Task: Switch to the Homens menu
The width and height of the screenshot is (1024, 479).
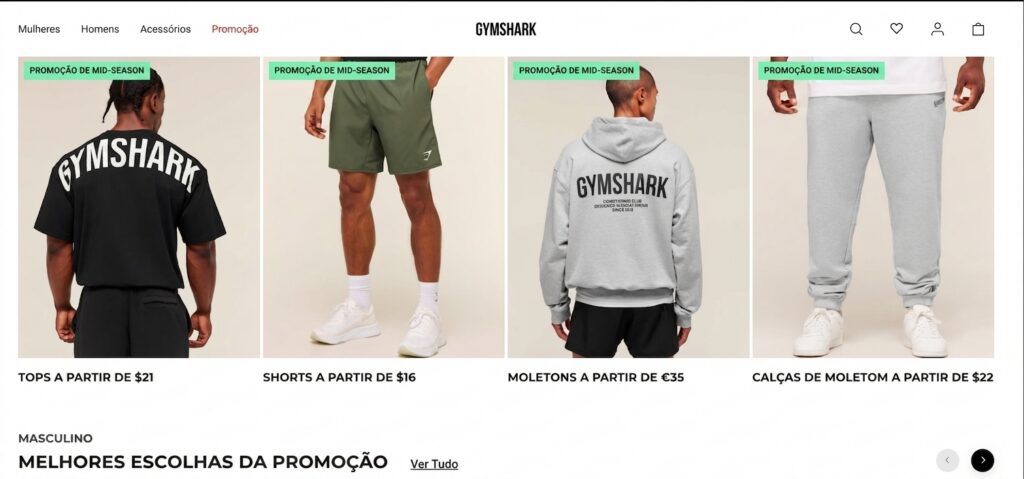Action: [x=100, y=29]
